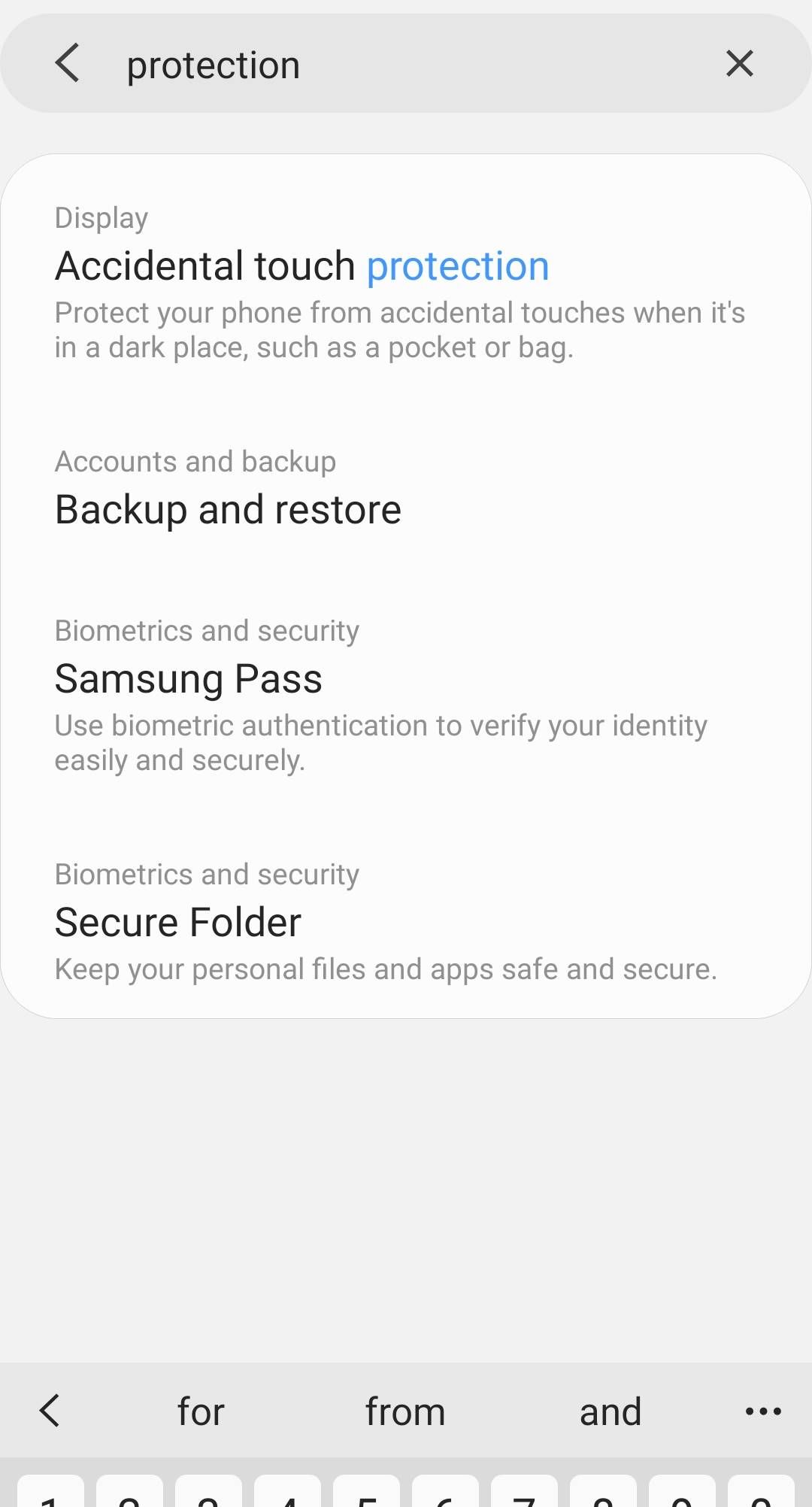Select the 'from' keyboard suggestion
The image size is (812, 1507).
pyautogui.click(x=405, y=1411)
